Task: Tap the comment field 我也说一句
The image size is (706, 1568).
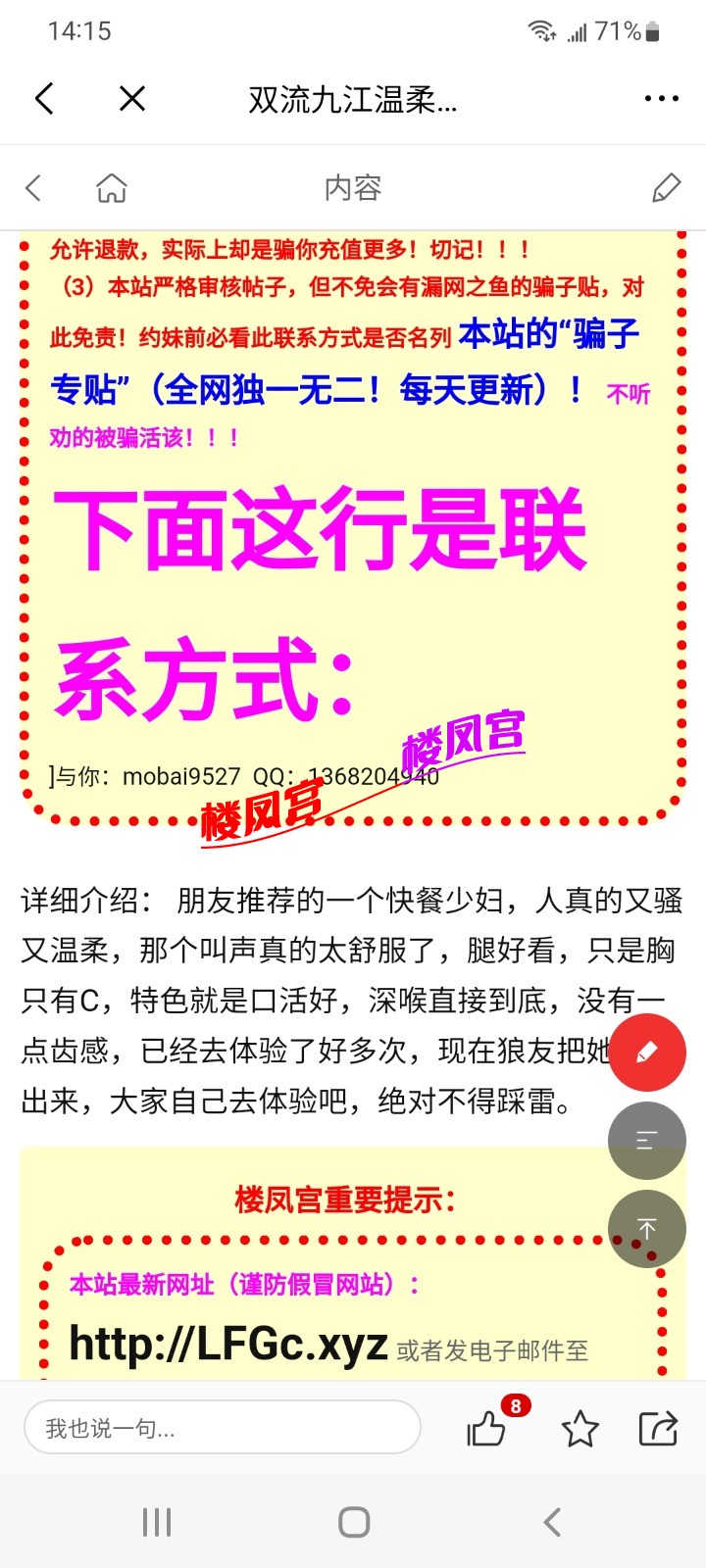Action: pyautogui.click(x=222, y=1428)
